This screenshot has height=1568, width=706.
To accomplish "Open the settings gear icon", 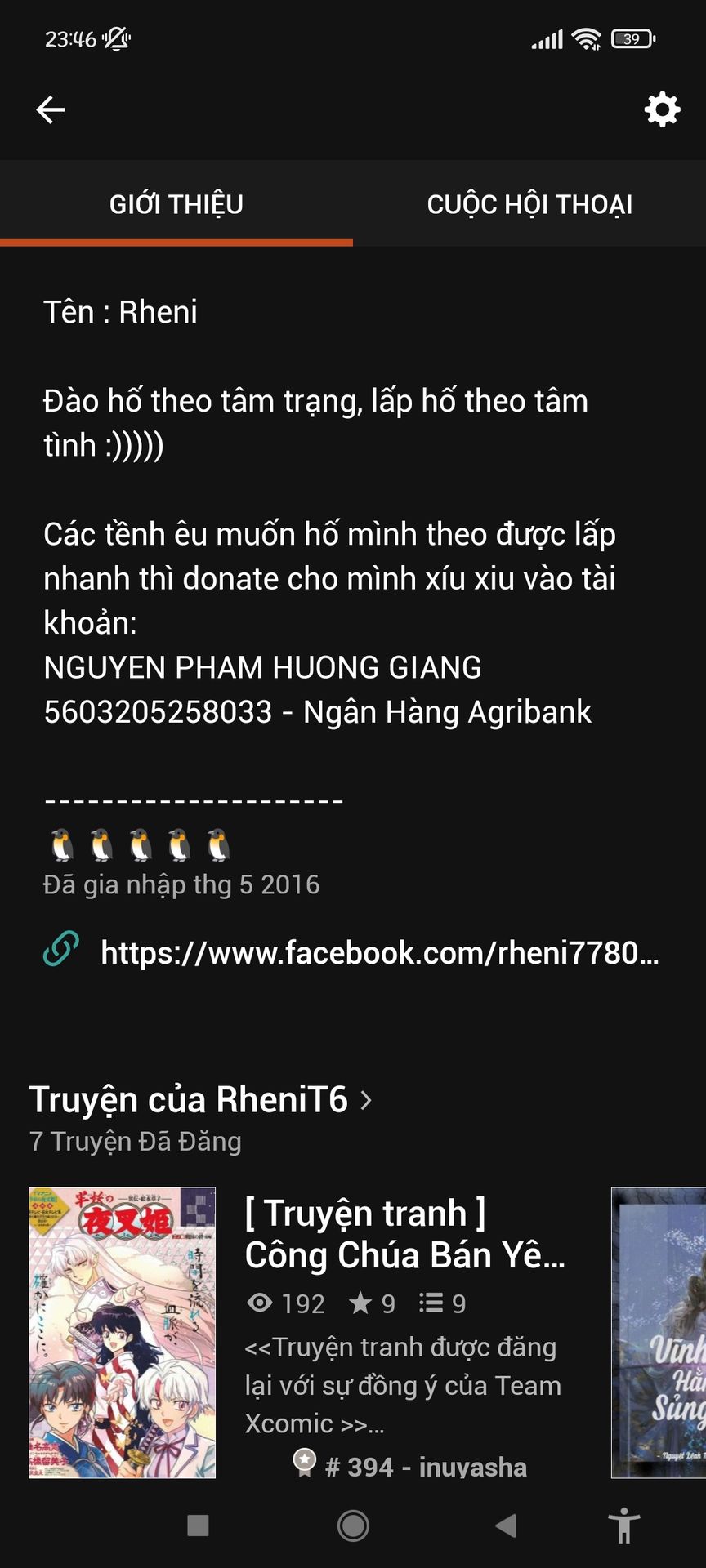I will (662, 109).
